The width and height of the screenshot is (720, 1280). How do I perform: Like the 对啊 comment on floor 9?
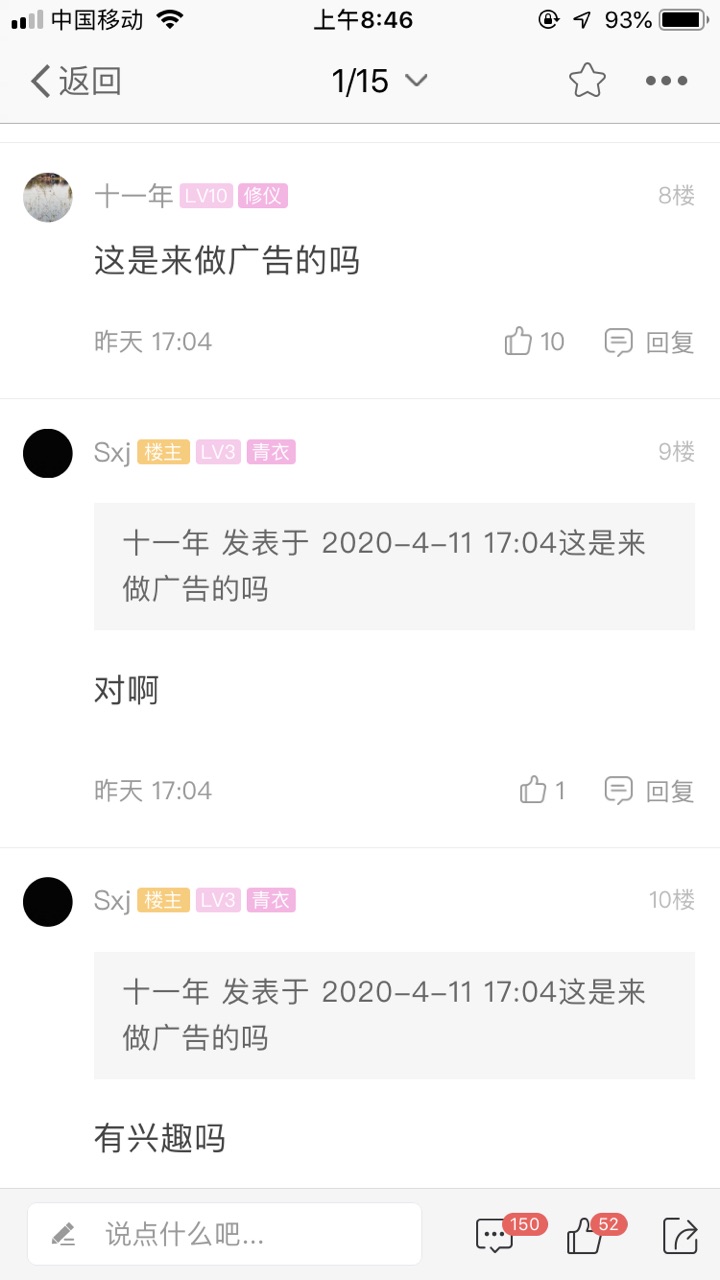(x=543, y=791)
